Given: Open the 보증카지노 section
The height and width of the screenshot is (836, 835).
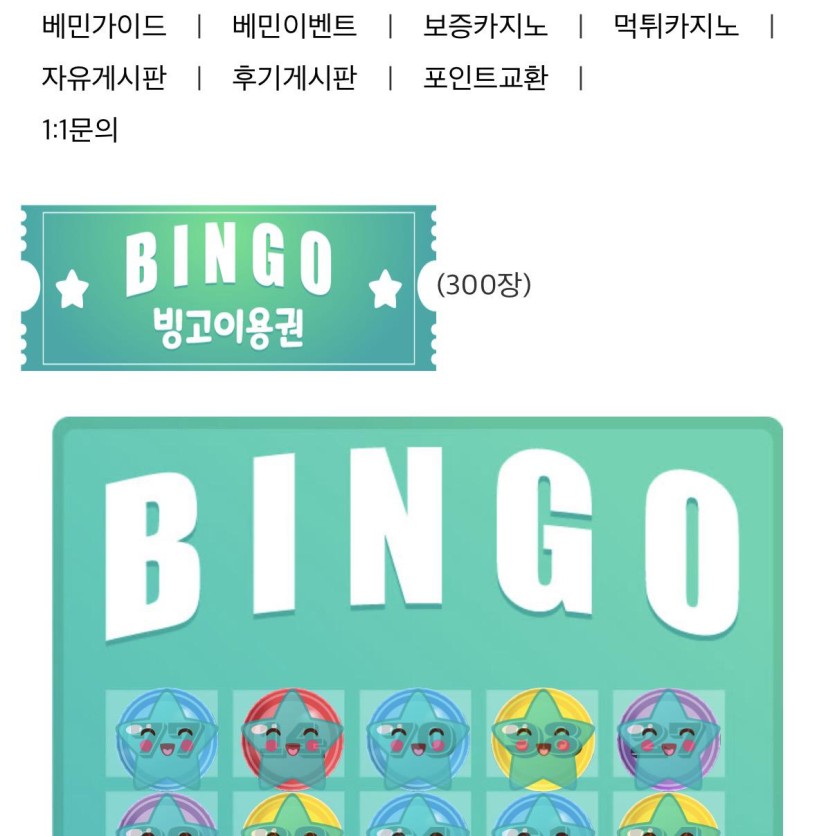Looking at the screenshot, I should (x=485, y=26).
